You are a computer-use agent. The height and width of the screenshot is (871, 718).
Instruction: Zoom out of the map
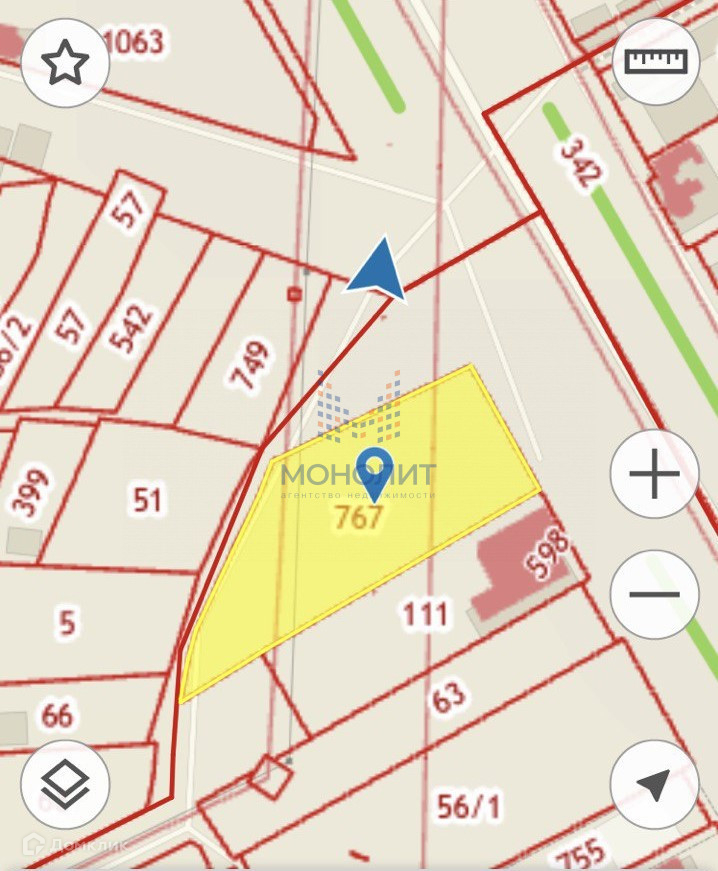coord(655,594)
